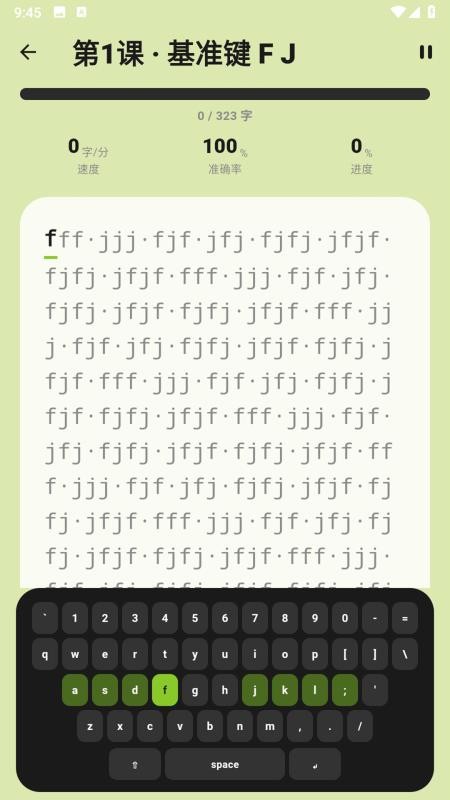The width and height of the screenshot is (450, 800).
Task: Pause the typing lesson
Action: (426, 52)
